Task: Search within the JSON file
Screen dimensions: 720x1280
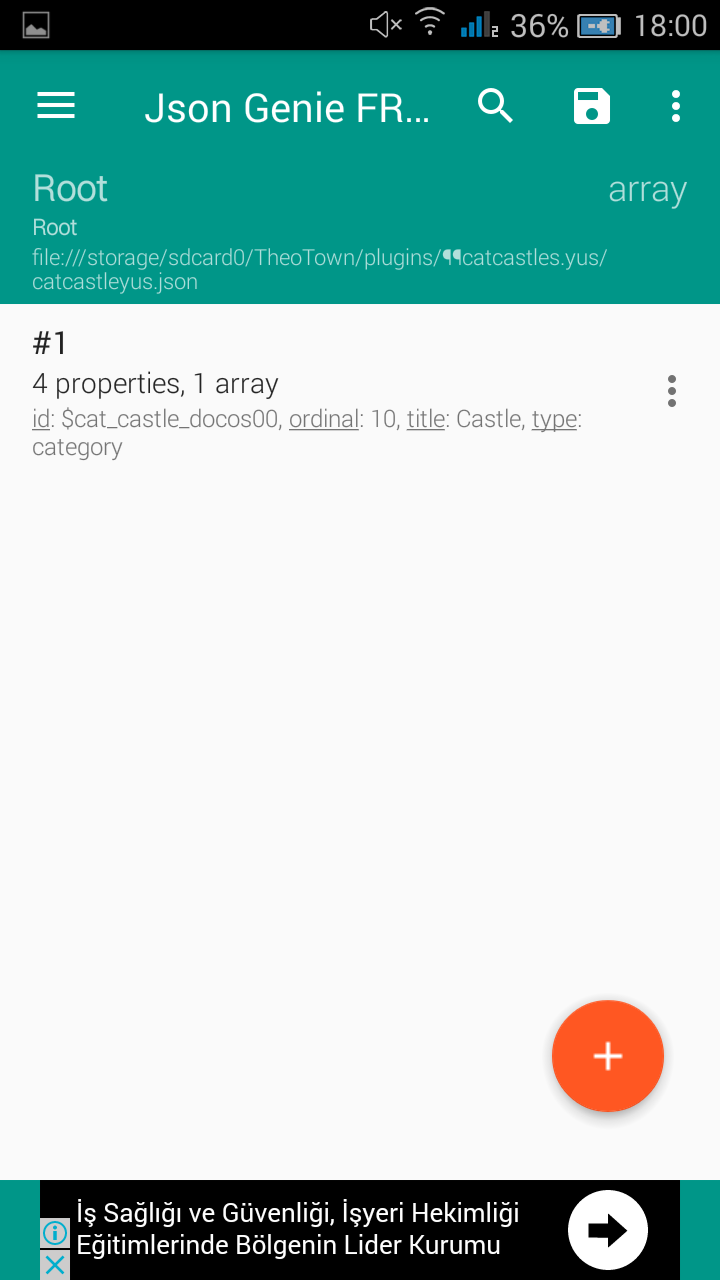Action: 495,106
